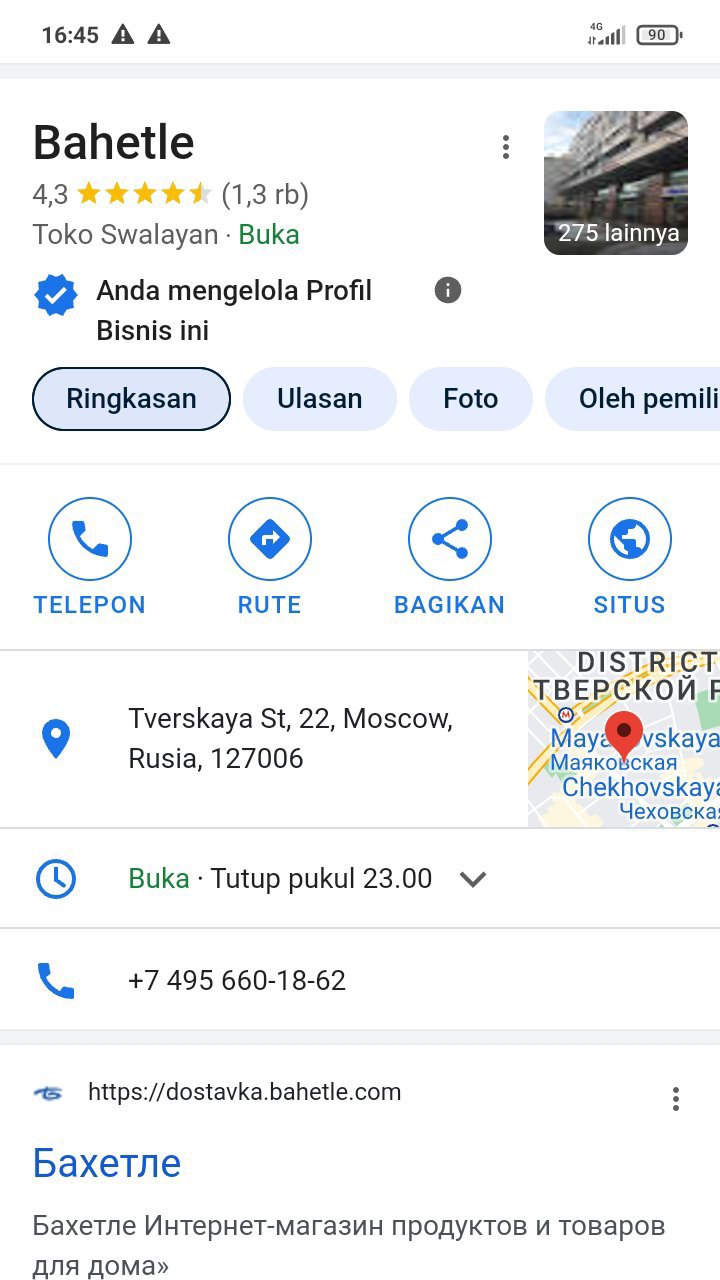The image size is (720, 1280).
Task: Switch to the Foto tab
Action: click(x=470, y=399)
